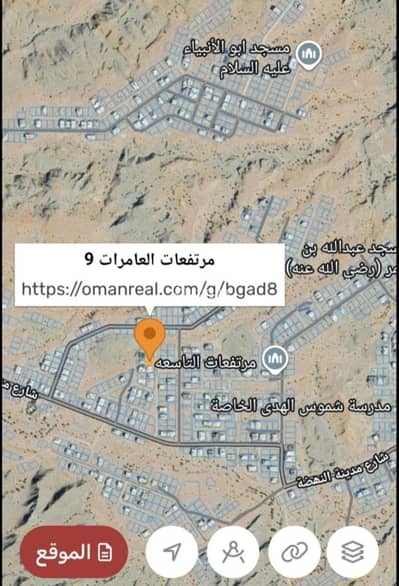
Task: Open the measuring compass tool
Action: 233,552
